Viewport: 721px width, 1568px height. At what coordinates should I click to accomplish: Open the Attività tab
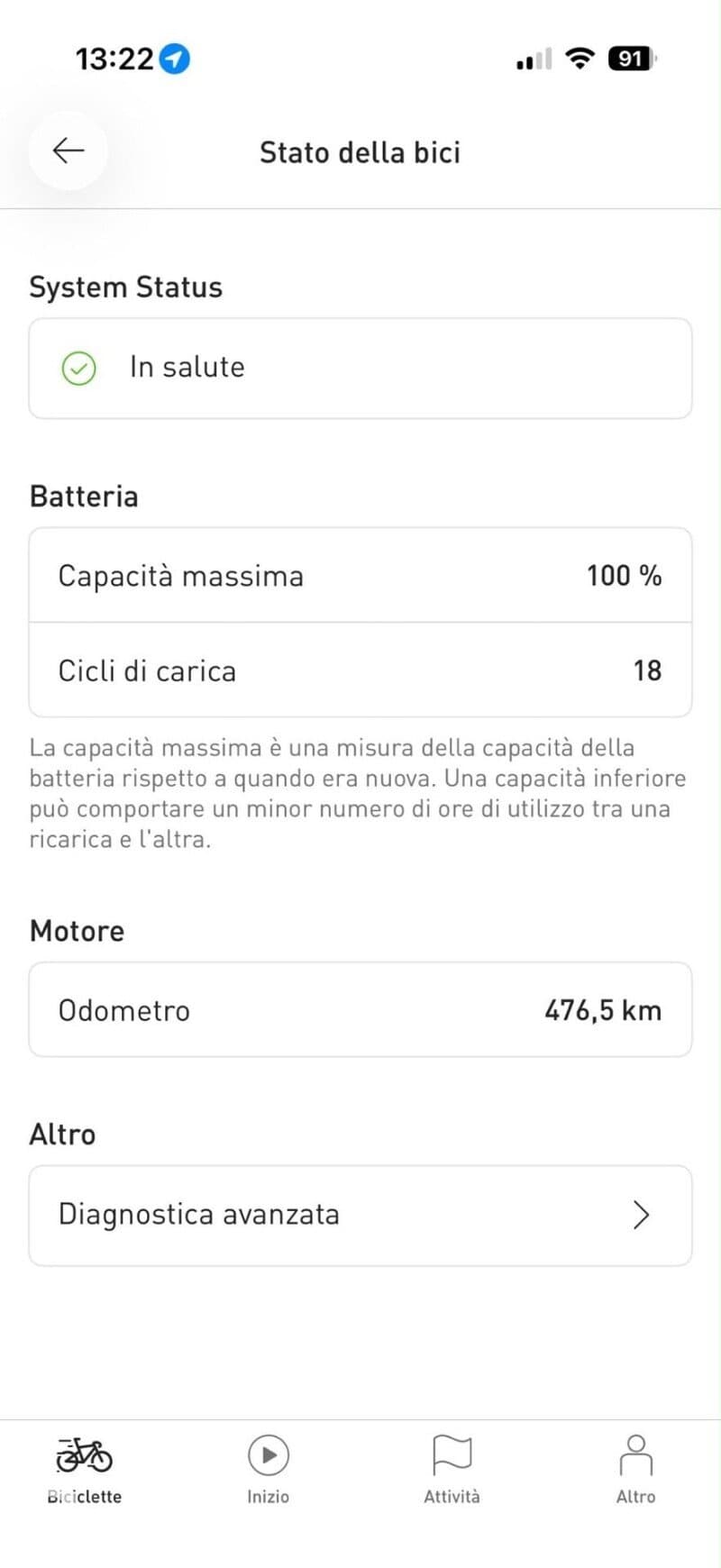(452, 1471)
